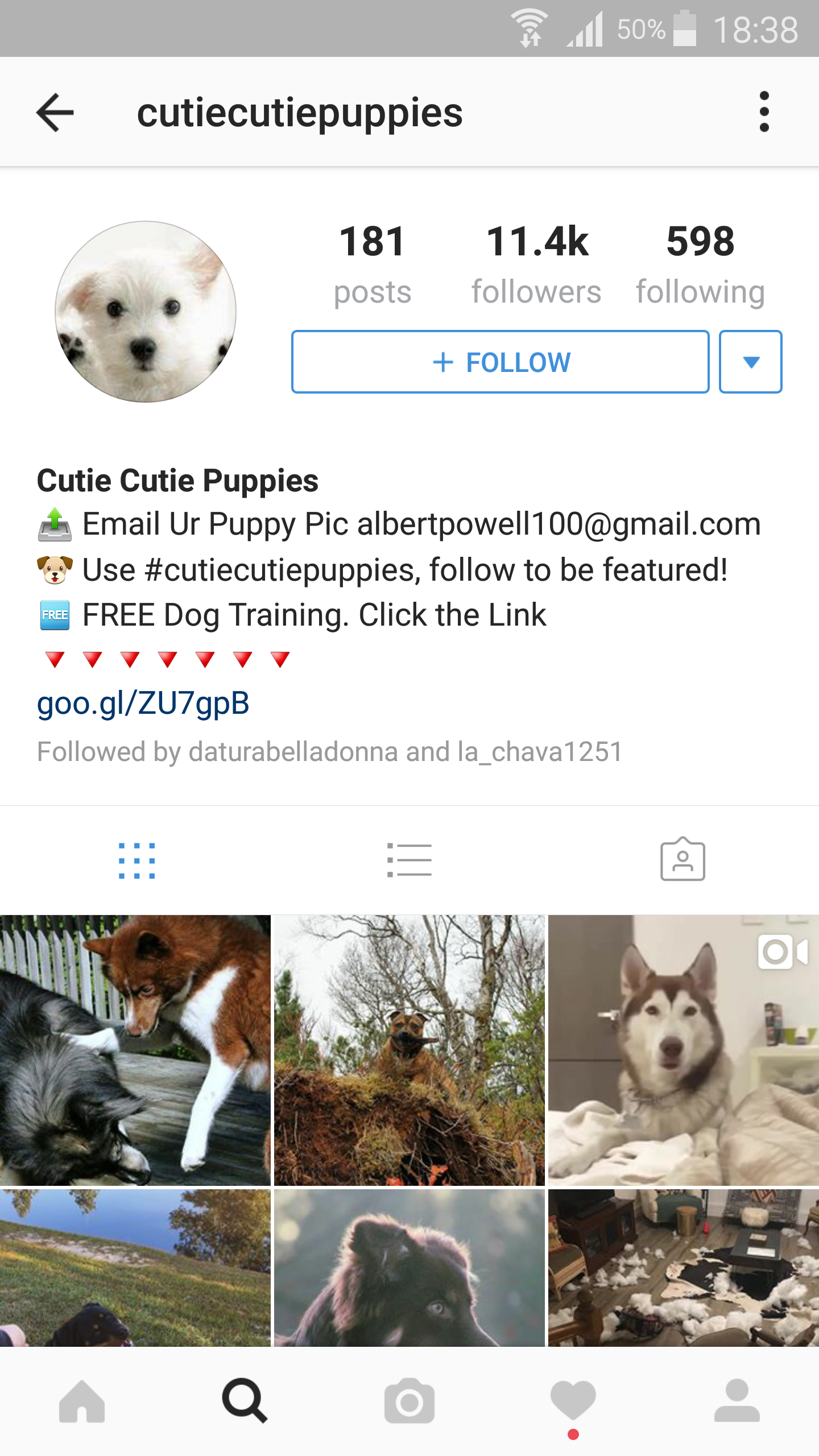Open the two dogs by fence photo
Viewport: 819px width, 1456px height.
(135, 1050)
